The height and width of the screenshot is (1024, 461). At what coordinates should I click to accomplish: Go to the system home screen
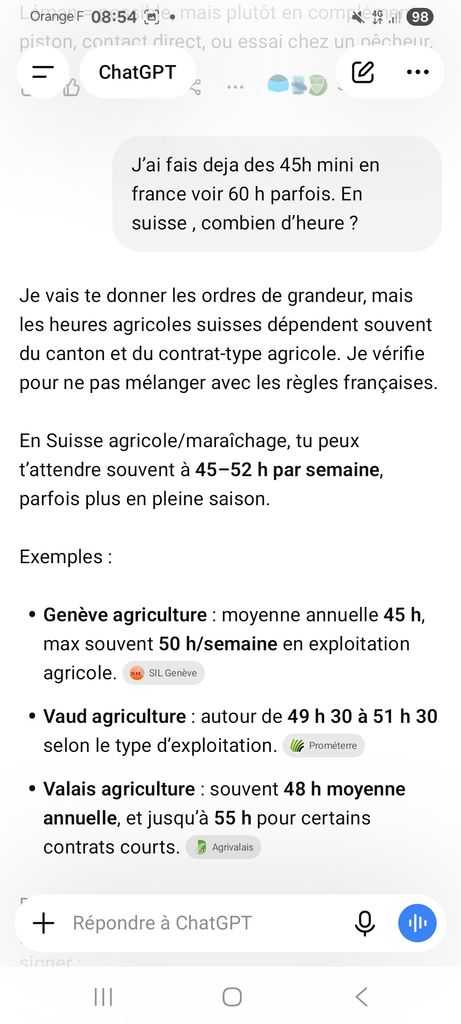(x=232, y=997)
